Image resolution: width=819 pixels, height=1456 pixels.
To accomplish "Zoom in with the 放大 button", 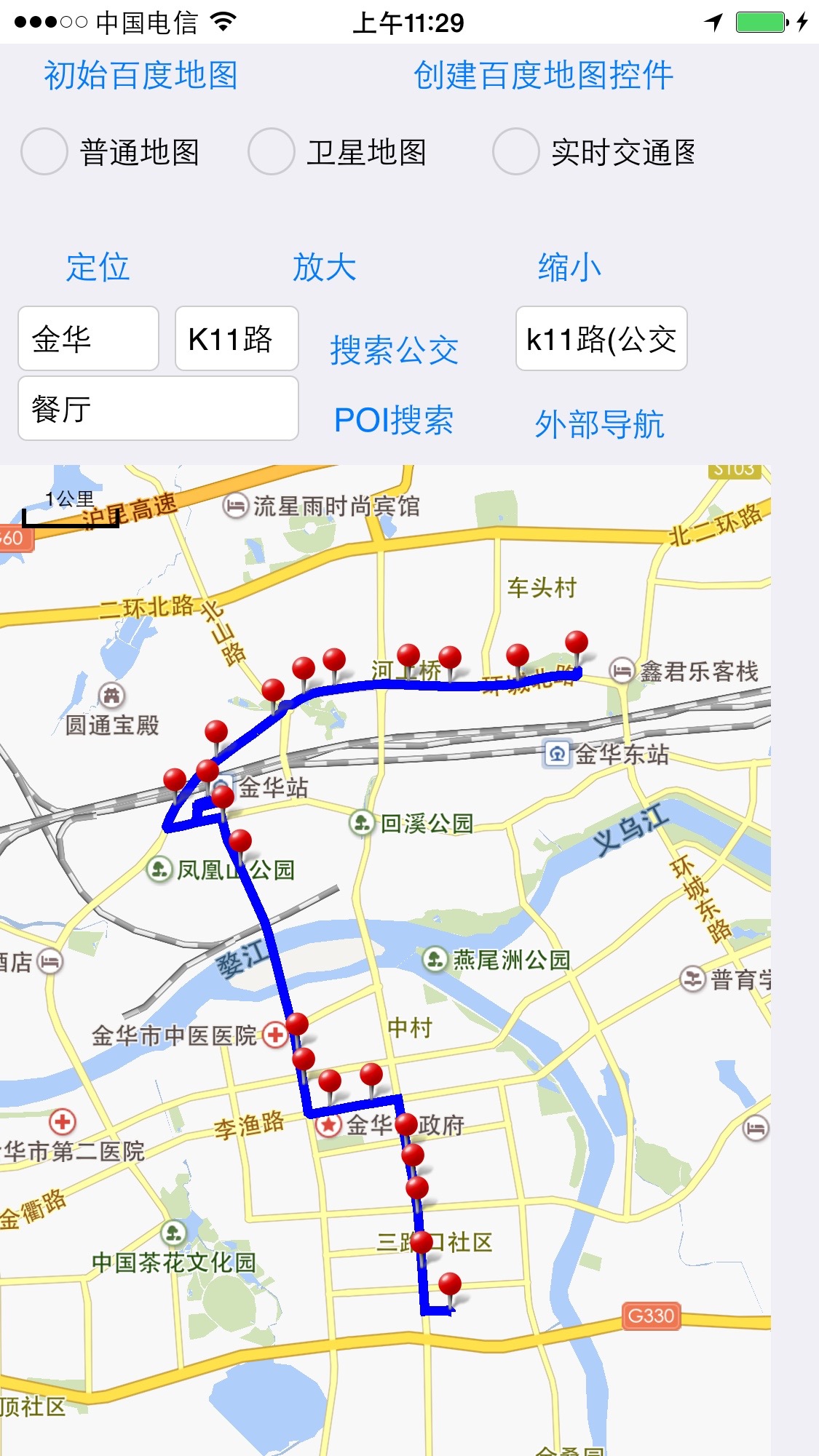I will click(x=324, y=267).
